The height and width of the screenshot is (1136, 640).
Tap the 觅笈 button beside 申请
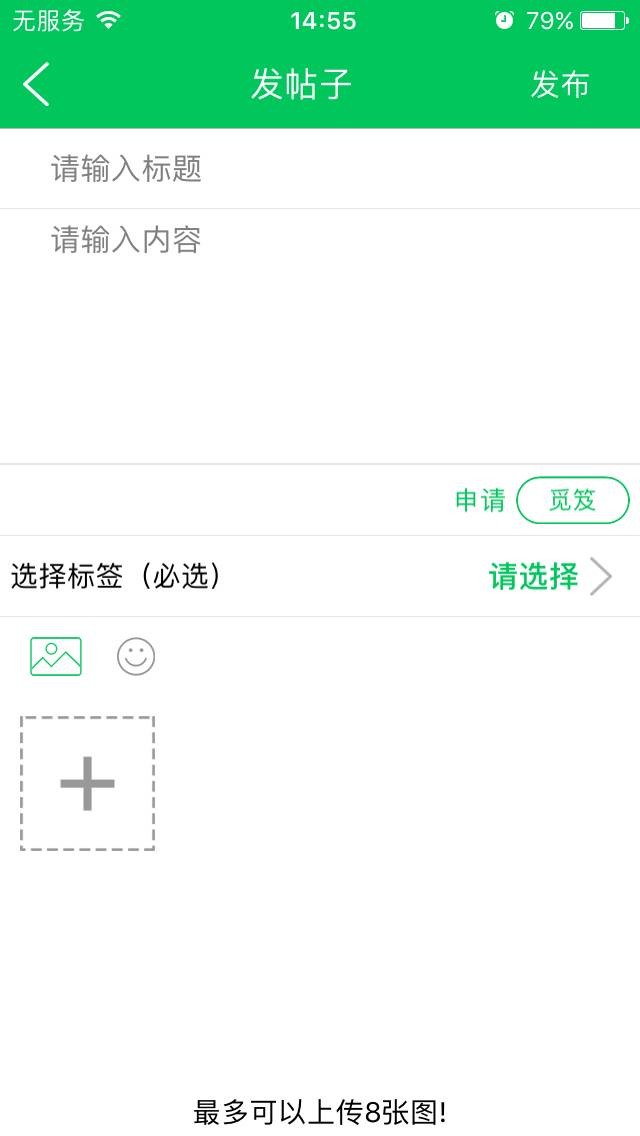click(572, 500)
